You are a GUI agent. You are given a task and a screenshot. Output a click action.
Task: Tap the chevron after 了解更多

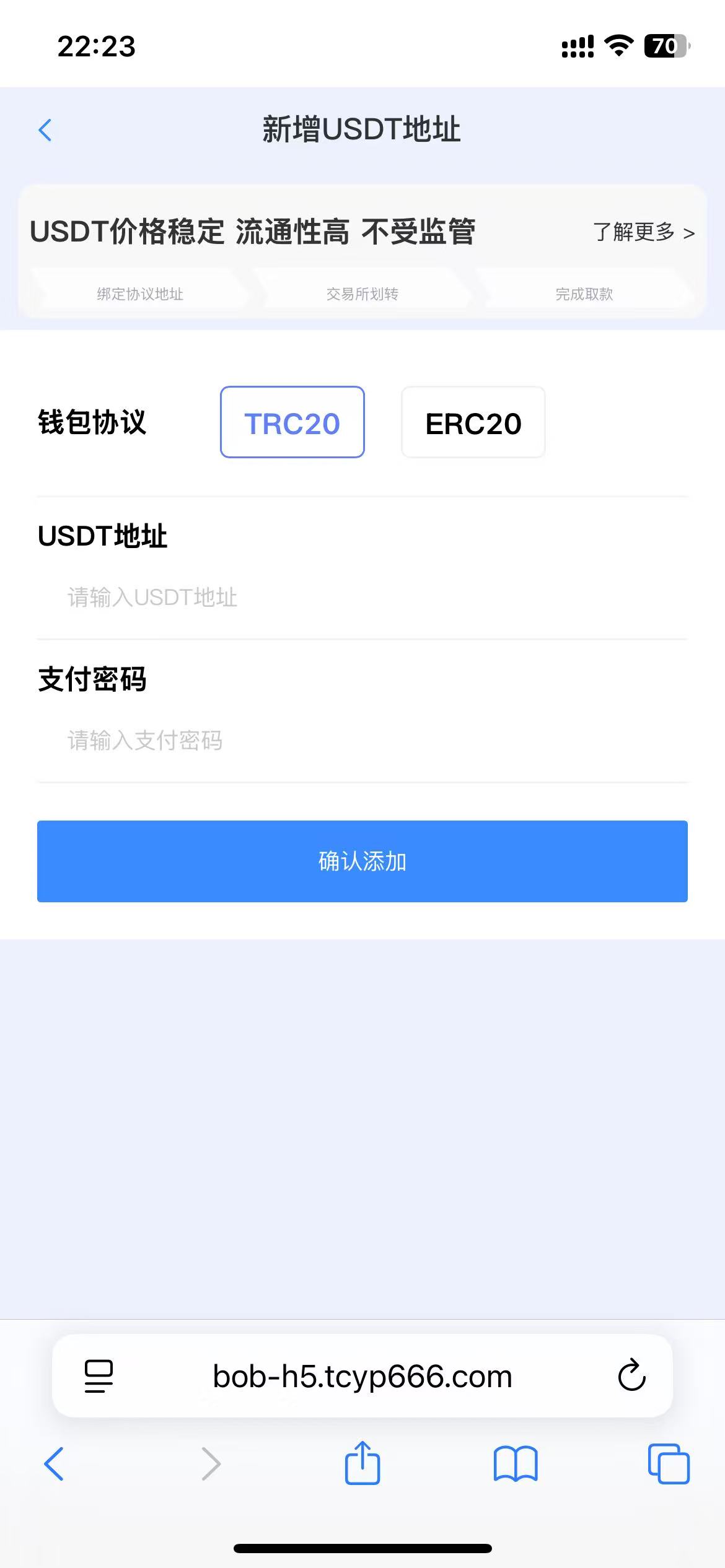(688, 232)
